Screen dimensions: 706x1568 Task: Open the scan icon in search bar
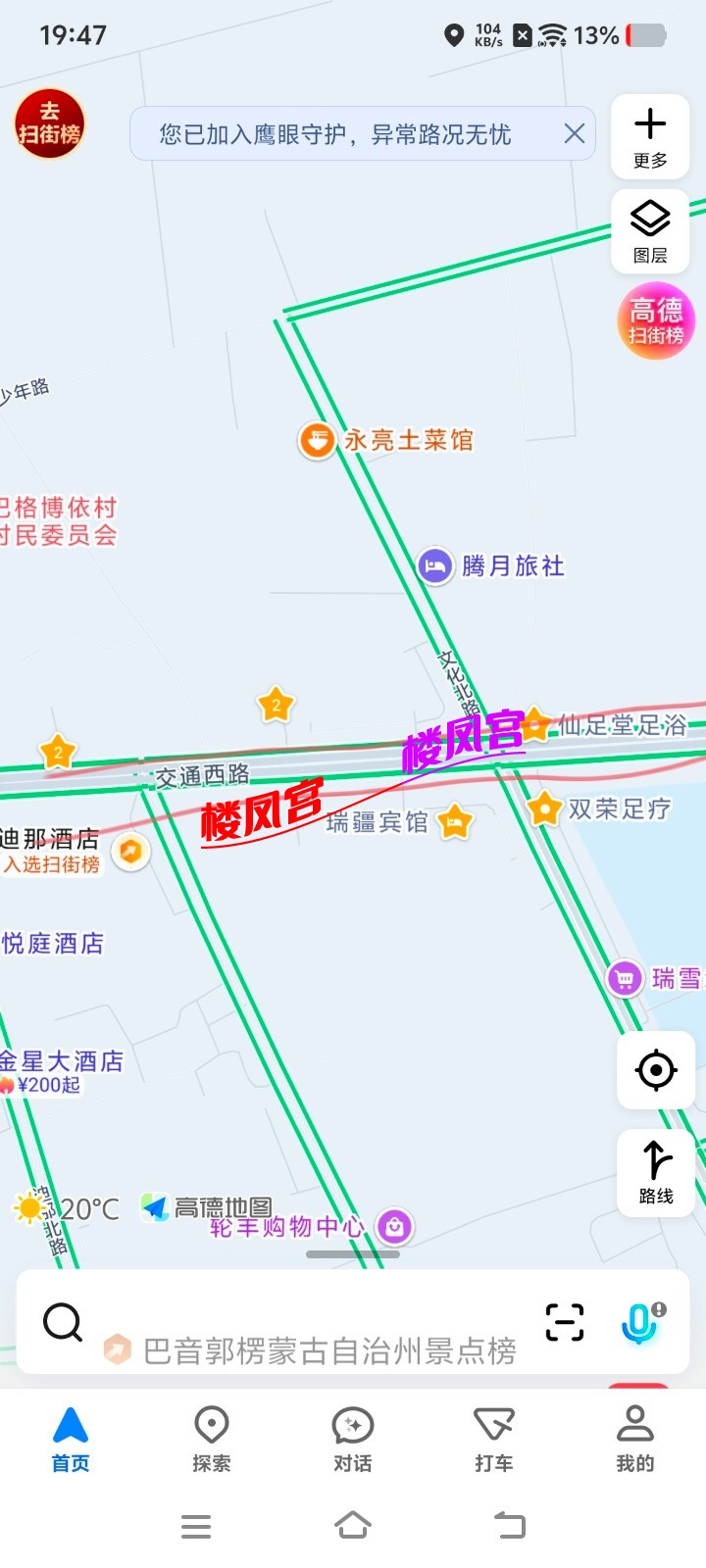(565, 1322)
